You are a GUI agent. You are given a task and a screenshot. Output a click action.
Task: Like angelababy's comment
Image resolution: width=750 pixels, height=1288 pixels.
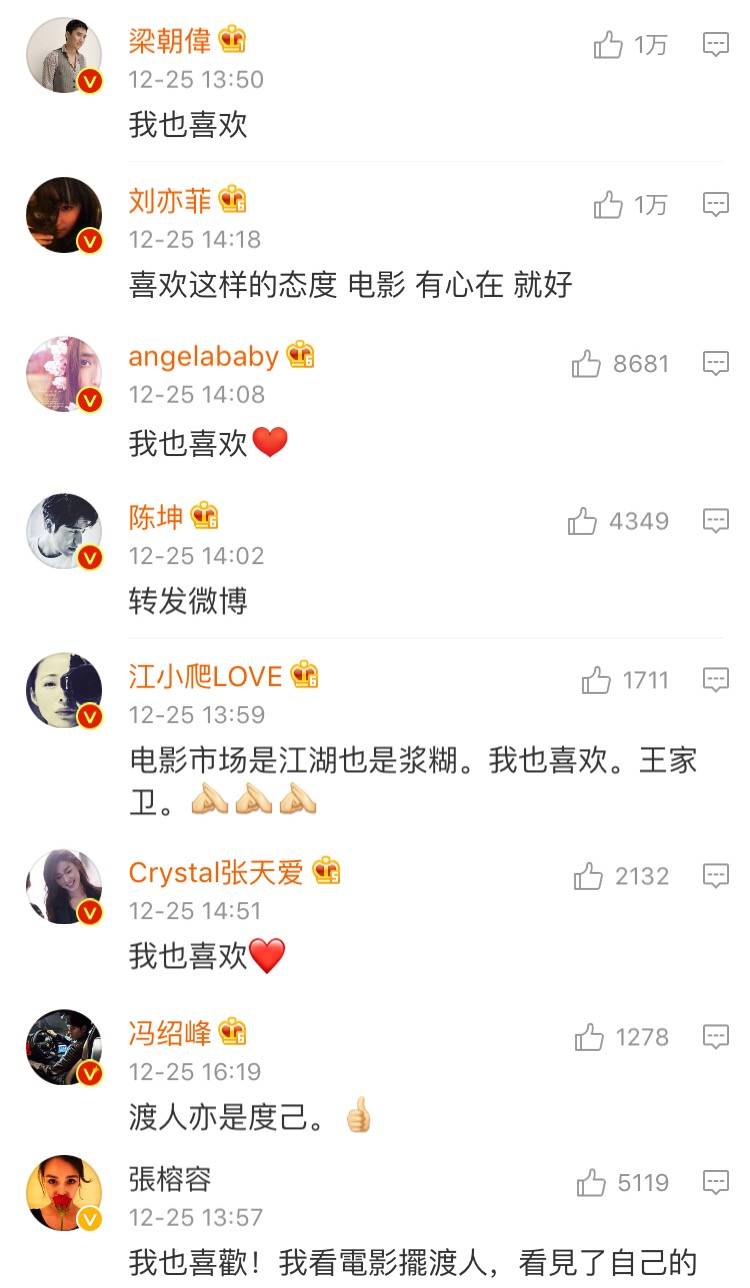pyautogui.click(x=587, y=364)
